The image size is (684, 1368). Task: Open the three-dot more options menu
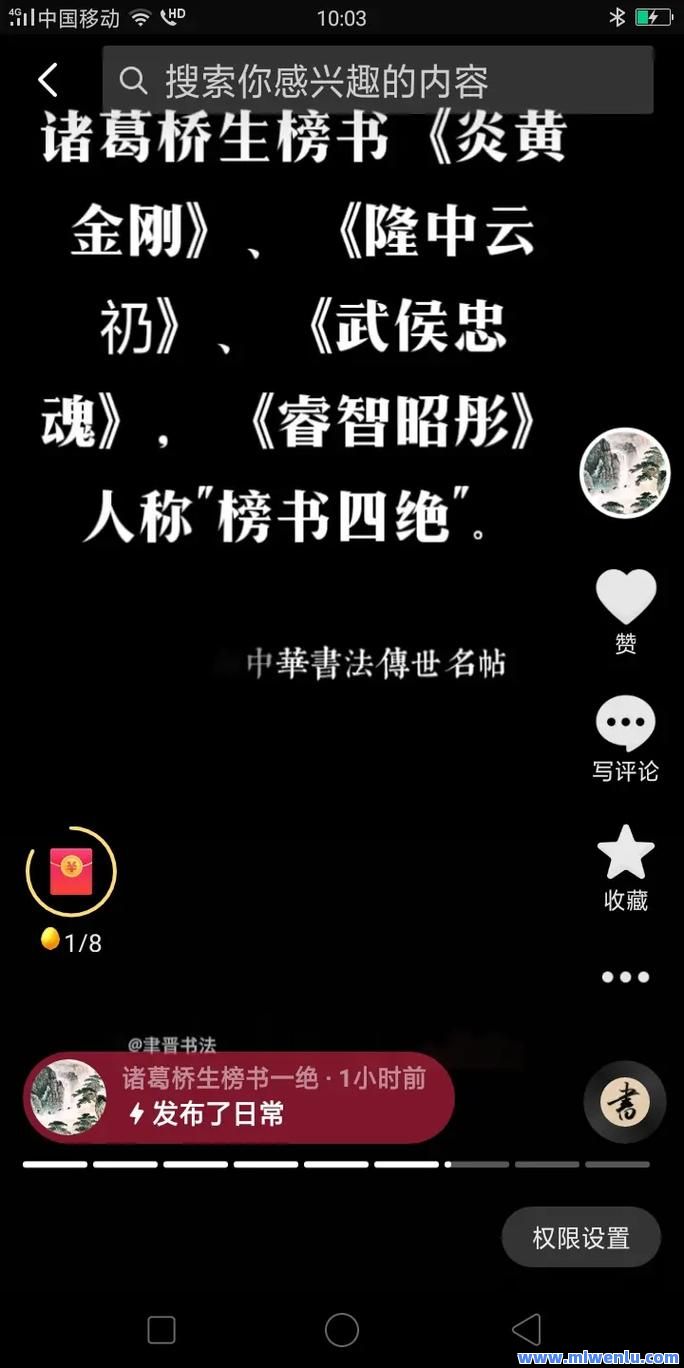pos(626,977)
